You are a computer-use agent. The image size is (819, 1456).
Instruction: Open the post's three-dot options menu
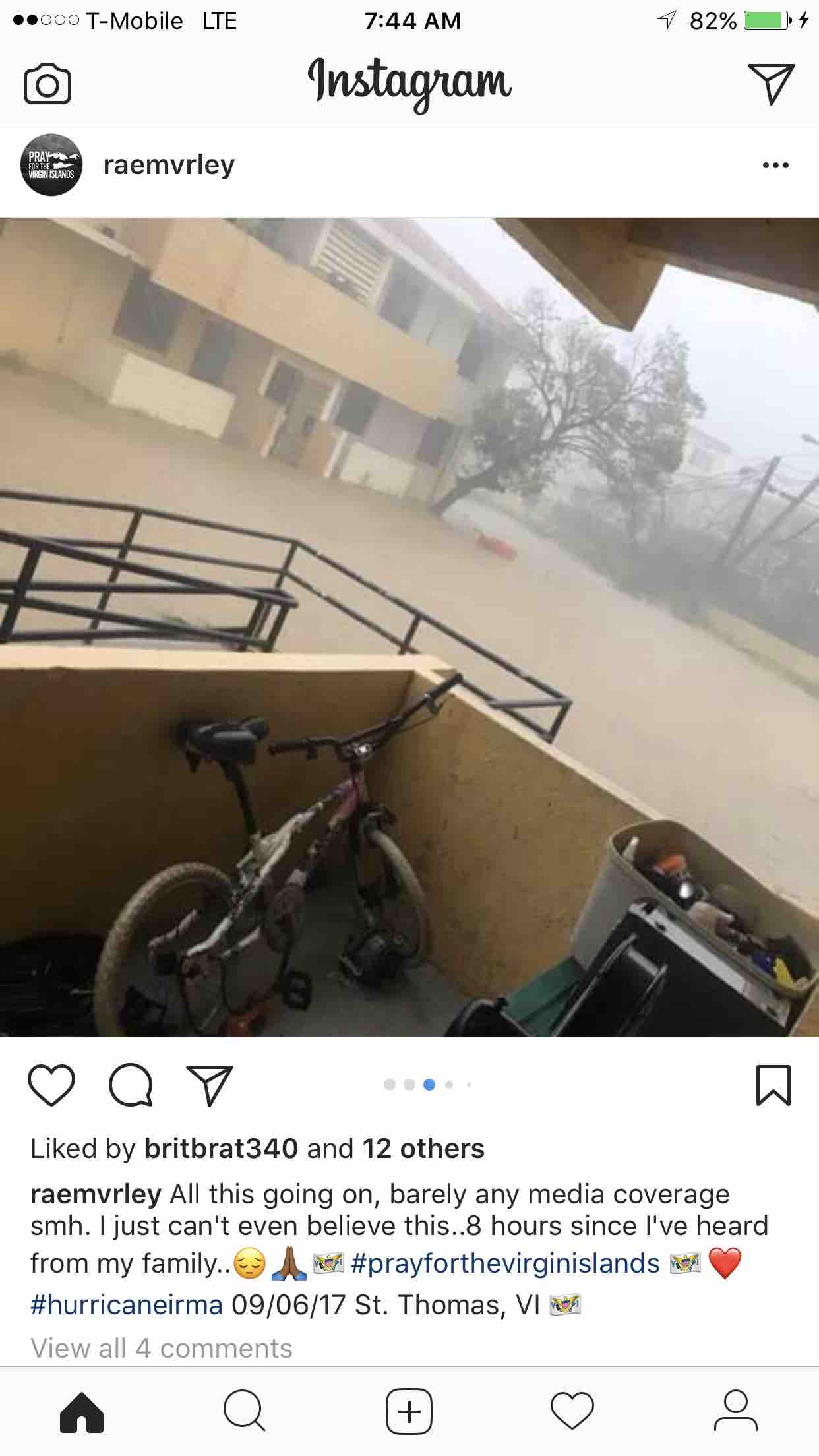click(775, 165)
